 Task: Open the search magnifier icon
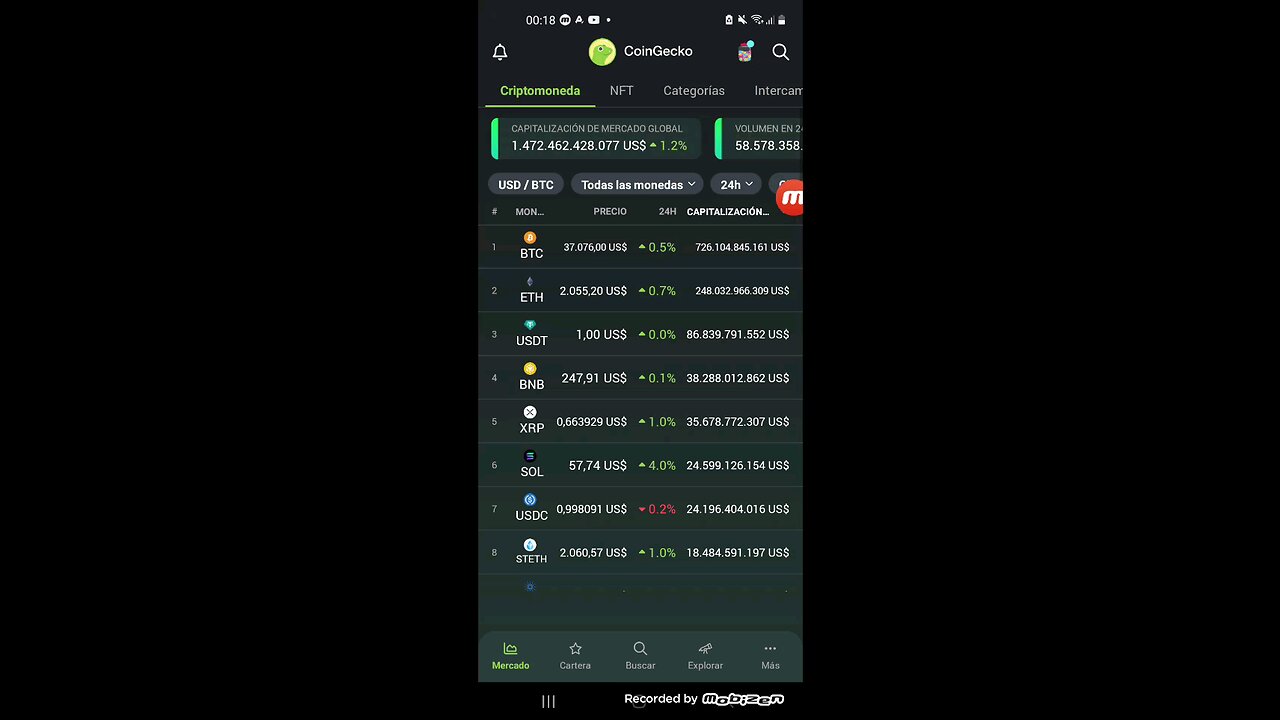[x=781, y=52]
